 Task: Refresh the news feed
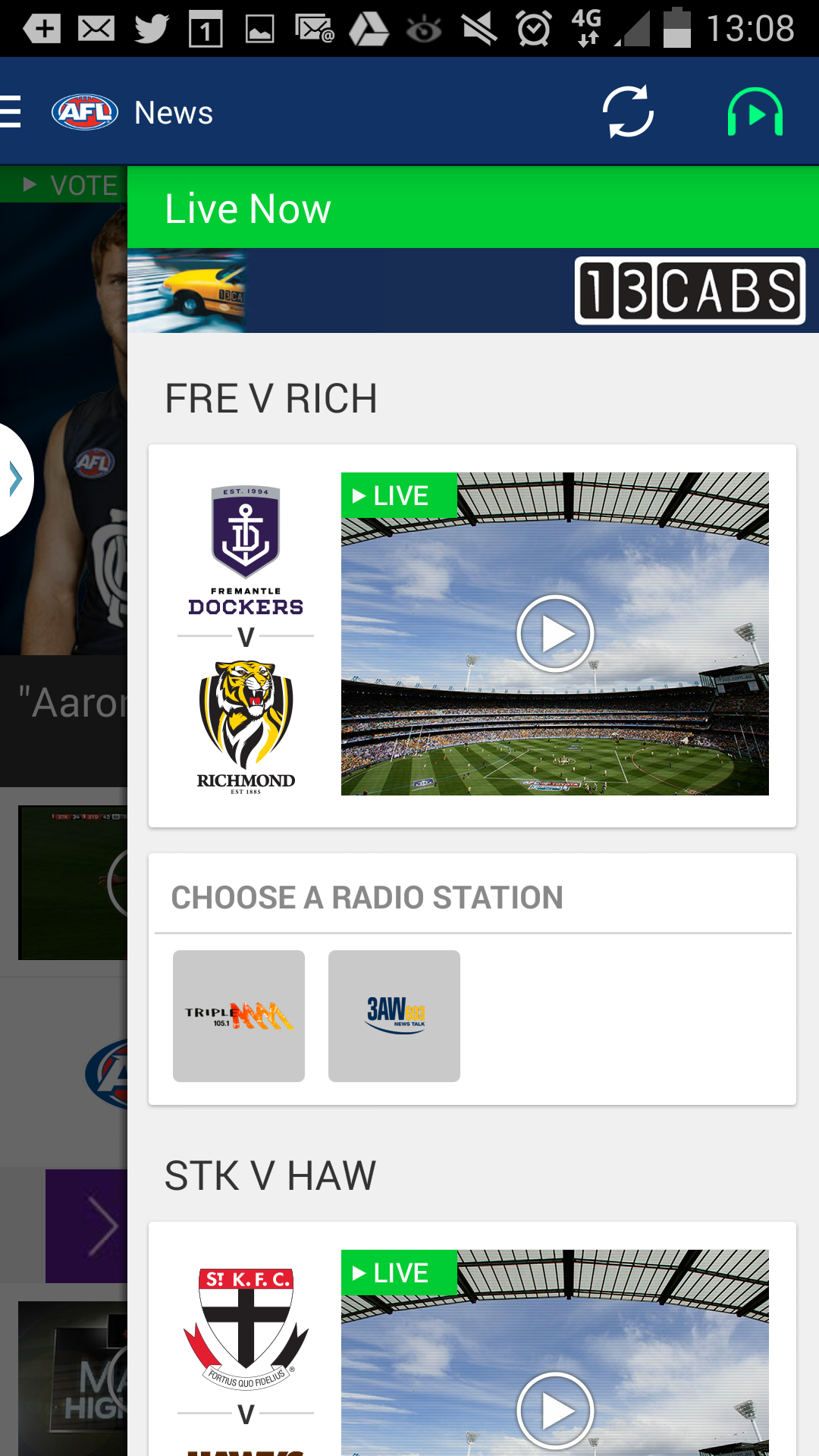pyautogui.click(x=628, y=112)
